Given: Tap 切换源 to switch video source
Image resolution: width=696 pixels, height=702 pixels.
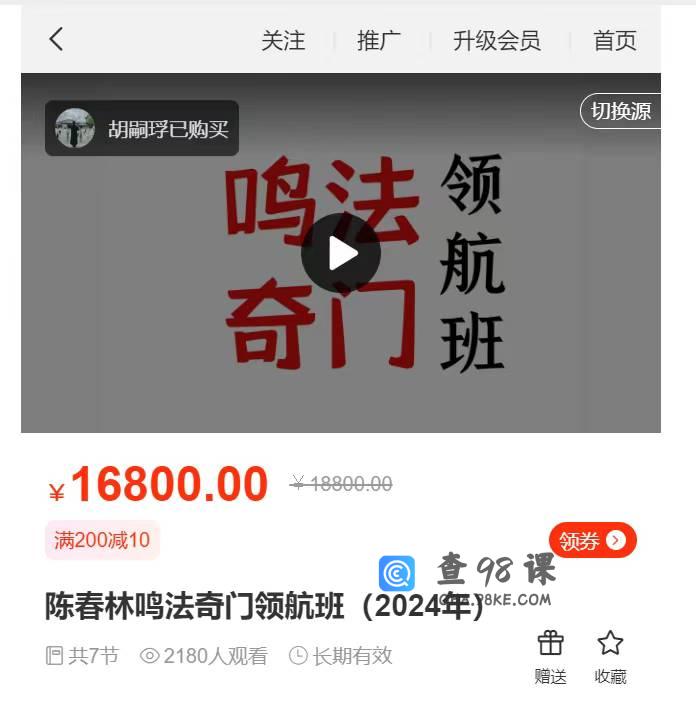Looking at the screenshot, I should 621,111.
